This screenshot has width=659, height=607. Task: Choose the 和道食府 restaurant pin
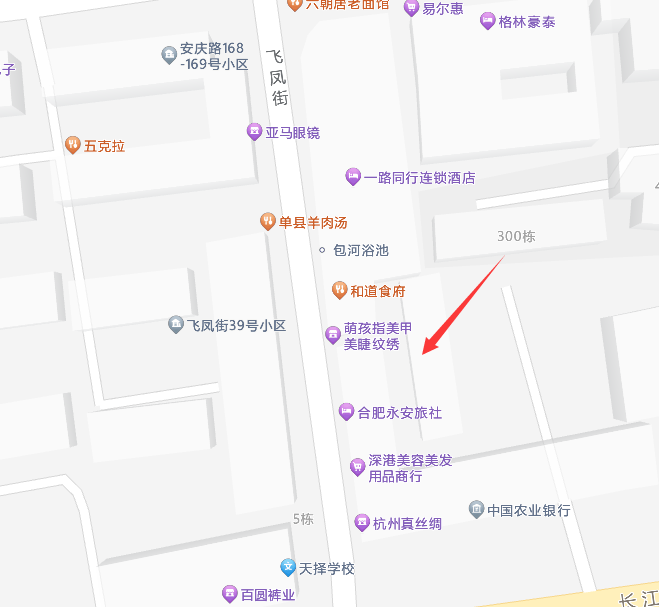pos(339,290)
